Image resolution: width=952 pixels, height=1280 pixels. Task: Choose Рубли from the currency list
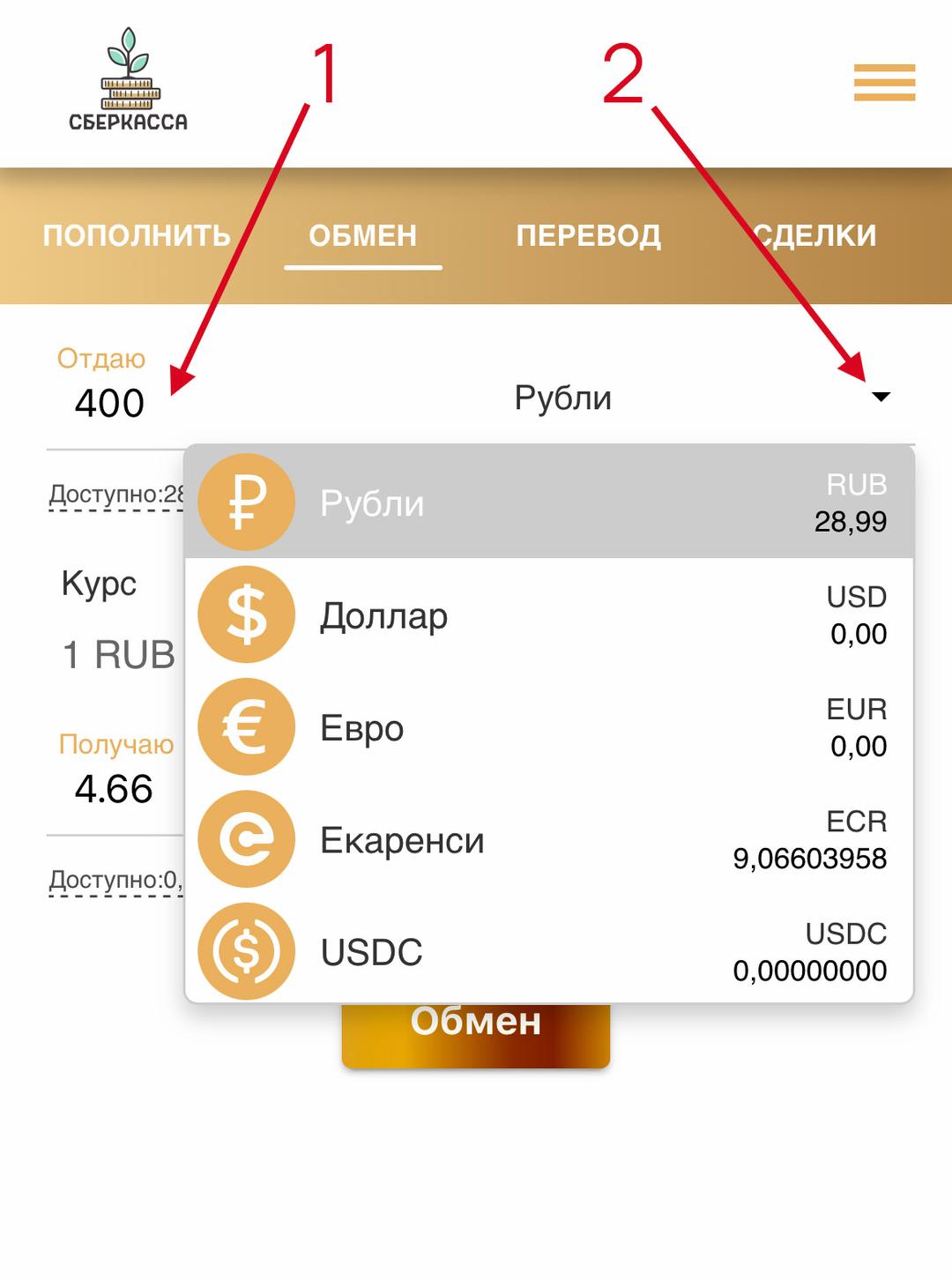point(548,502)
